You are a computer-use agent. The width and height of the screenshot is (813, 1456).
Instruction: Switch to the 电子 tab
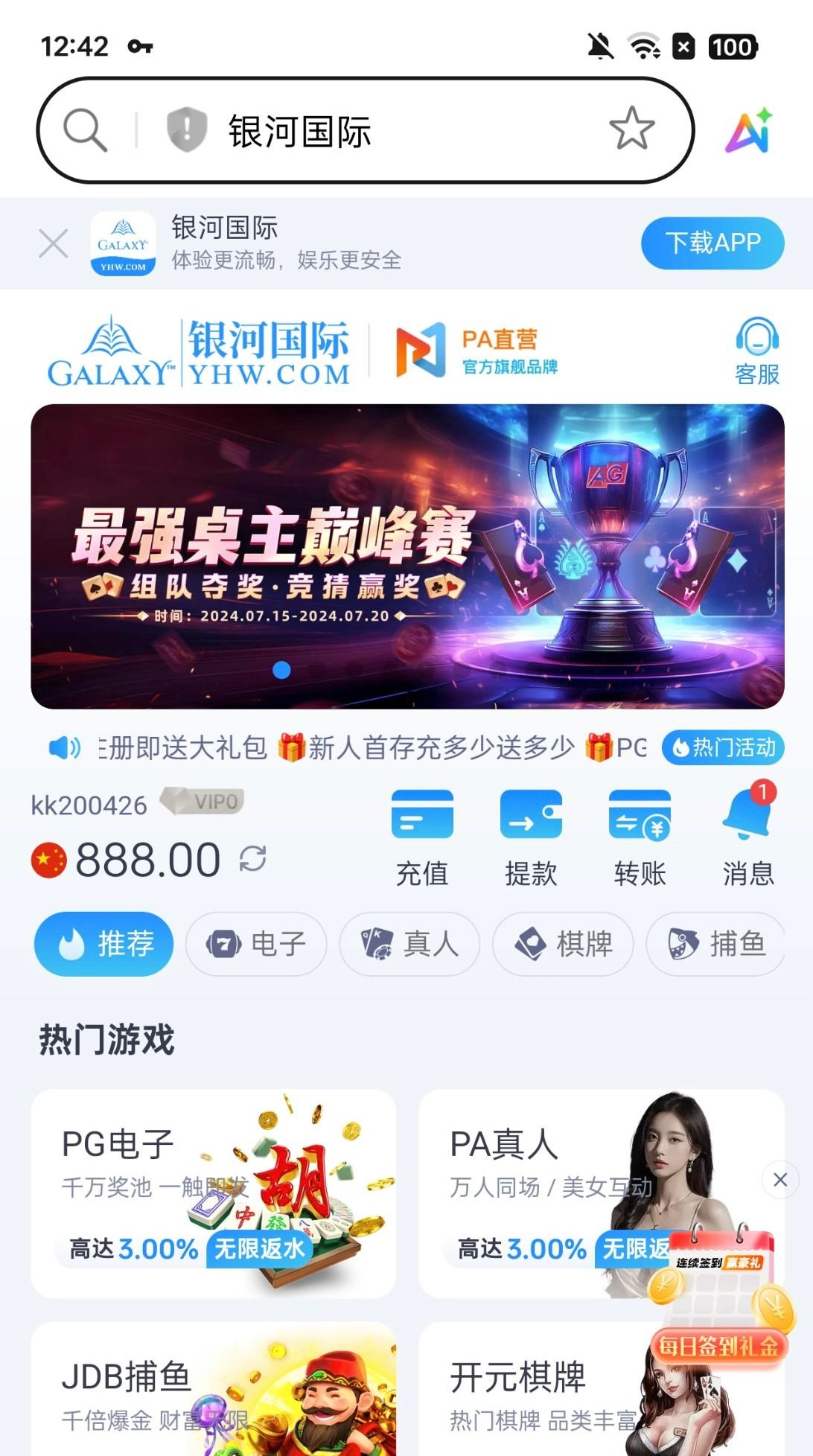[256, 944]
